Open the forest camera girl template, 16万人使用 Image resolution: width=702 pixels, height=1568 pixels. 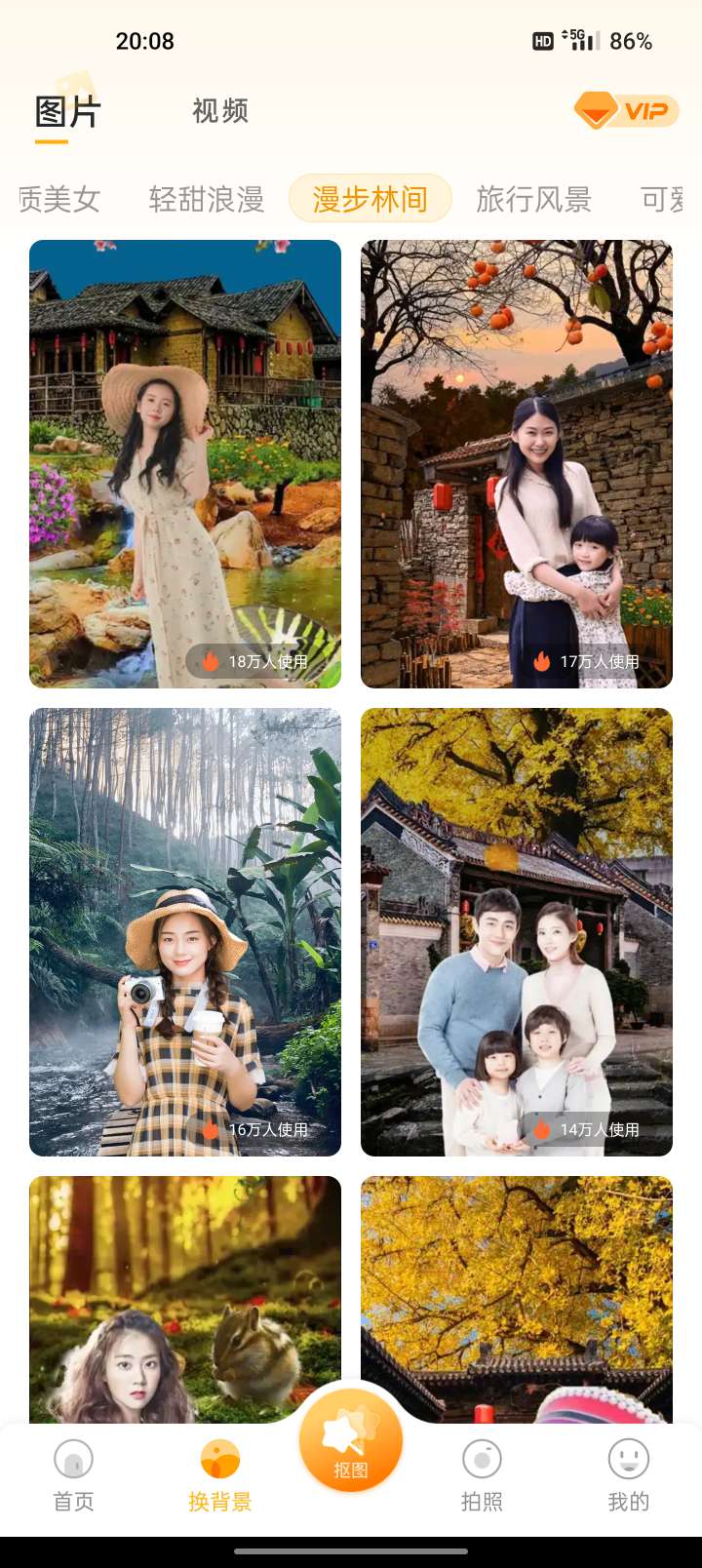pos(185,931)
